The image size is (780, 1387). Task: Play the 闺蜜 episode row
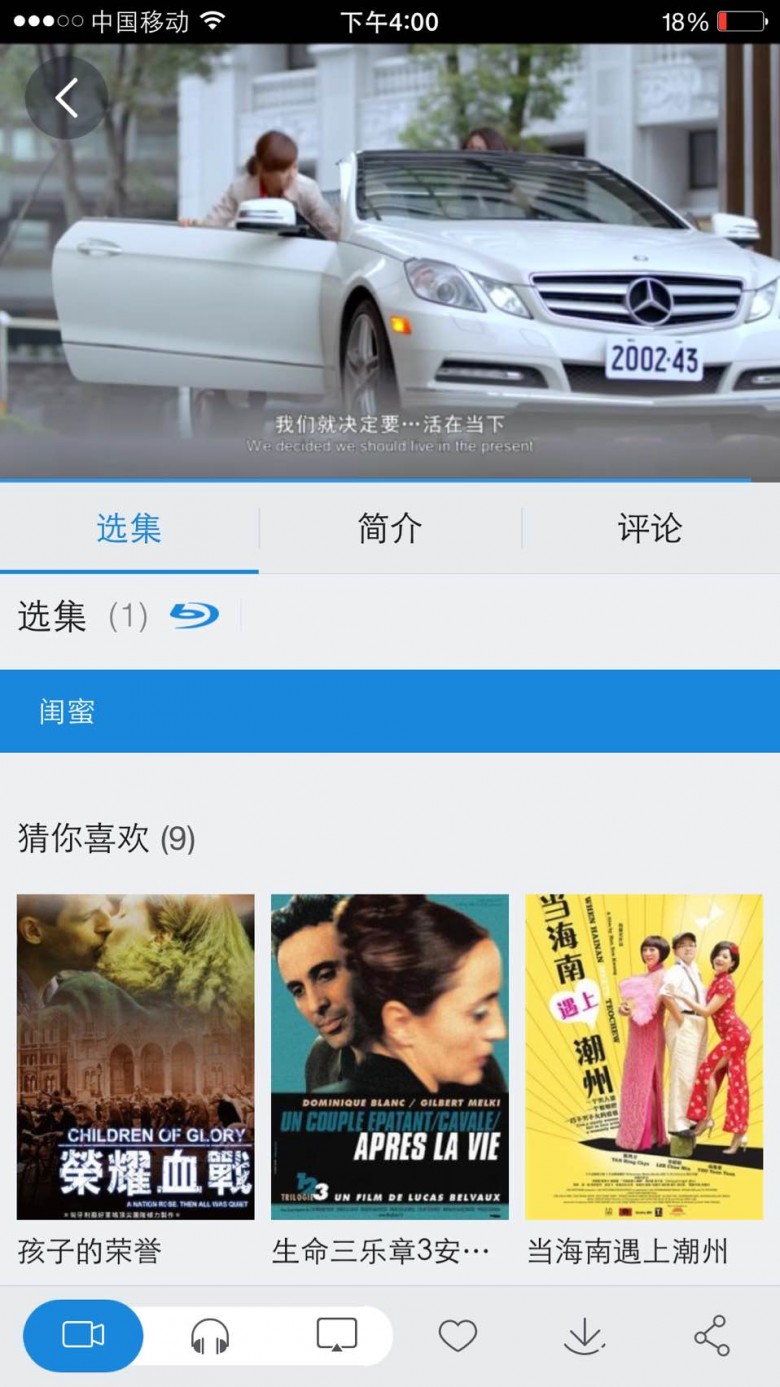point(390,711)
